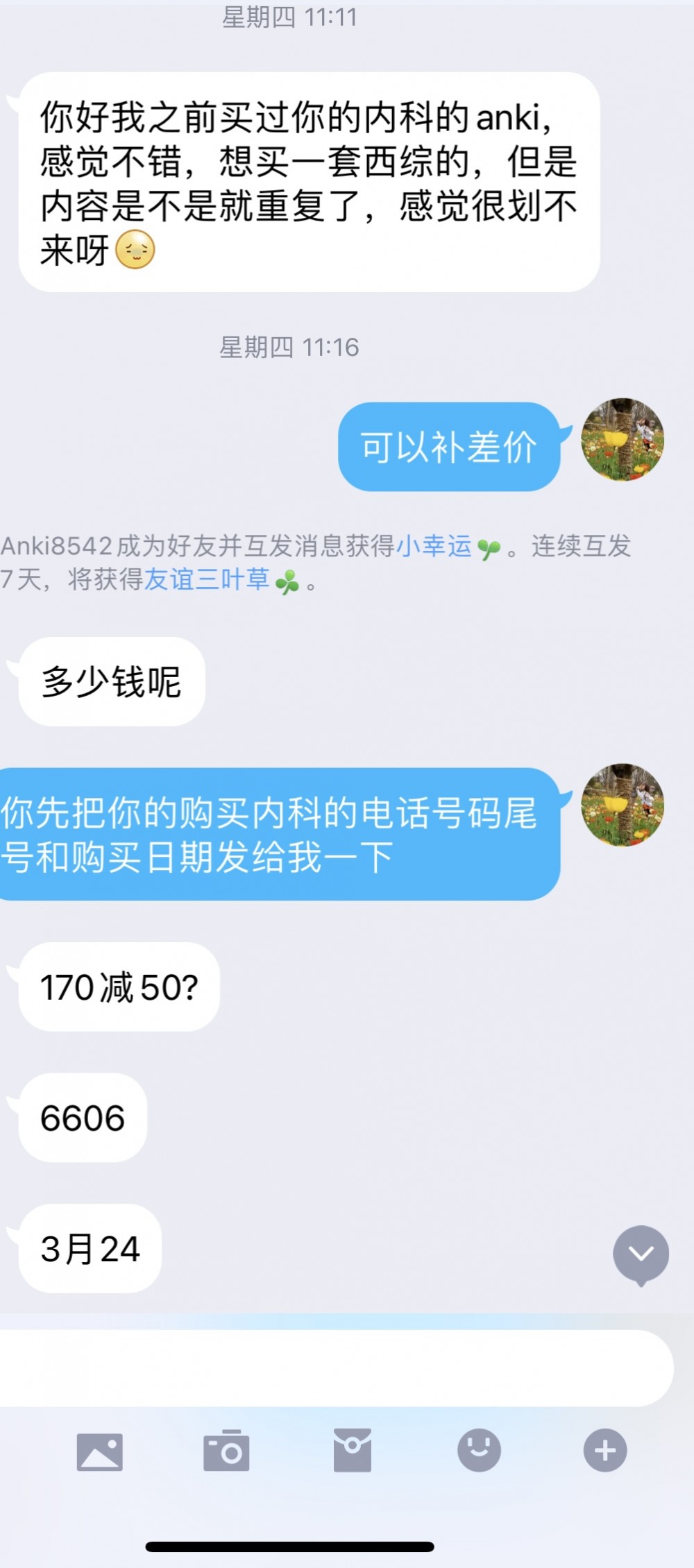Screen dimensions: 694x1568
Task: Open the 小幸运 link
Action: tap(434, 547)
